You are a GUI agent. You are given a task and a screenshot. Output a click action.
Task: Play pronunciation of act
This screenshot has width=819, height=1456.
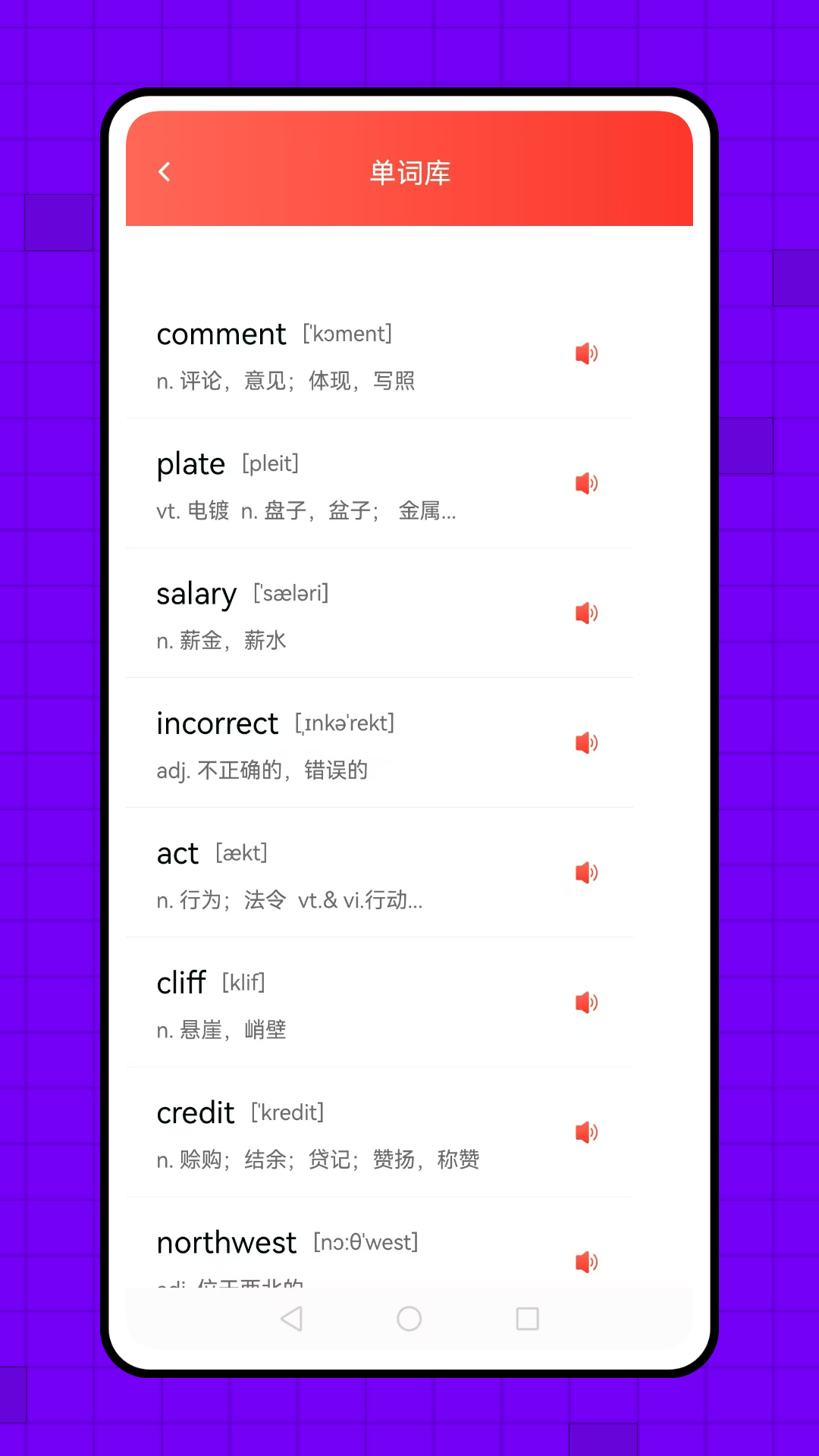tap(585, 873)
